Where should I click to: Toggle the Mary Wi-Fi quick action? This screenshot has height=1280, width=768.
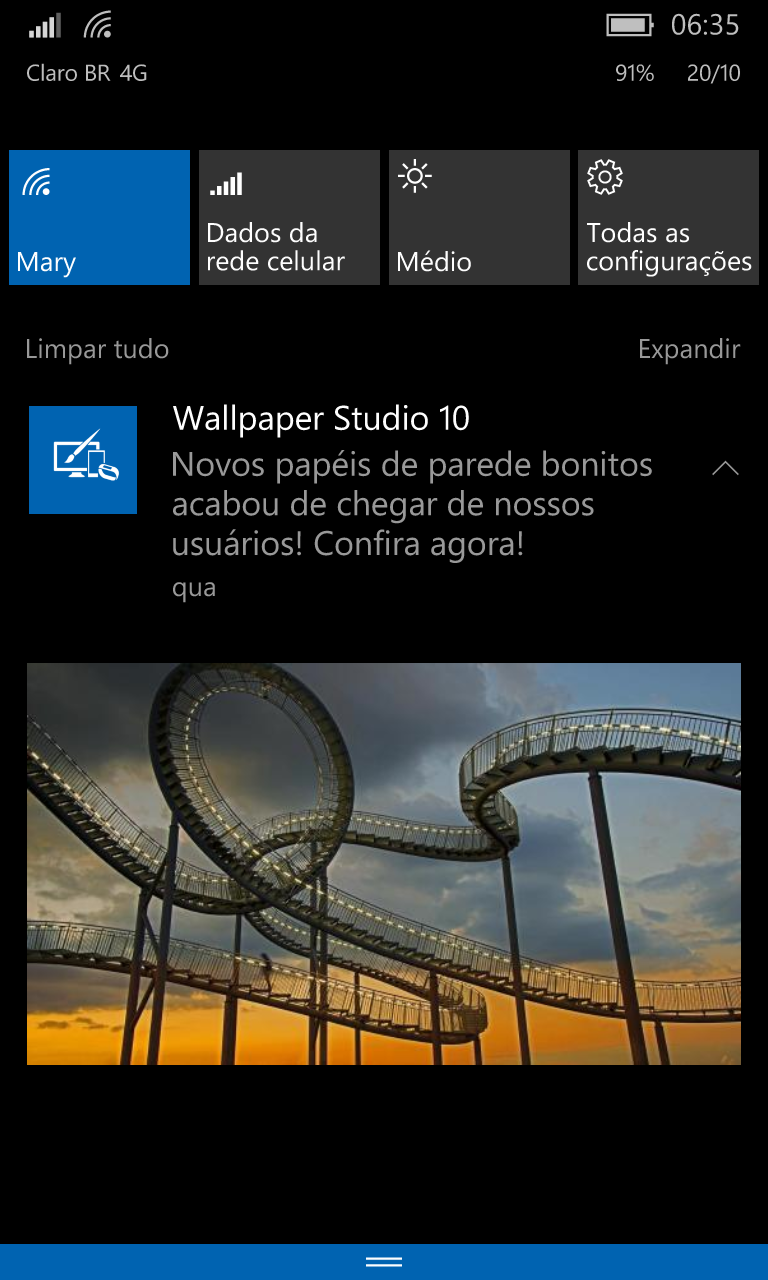pyautogui.click(x=99, y=218)
